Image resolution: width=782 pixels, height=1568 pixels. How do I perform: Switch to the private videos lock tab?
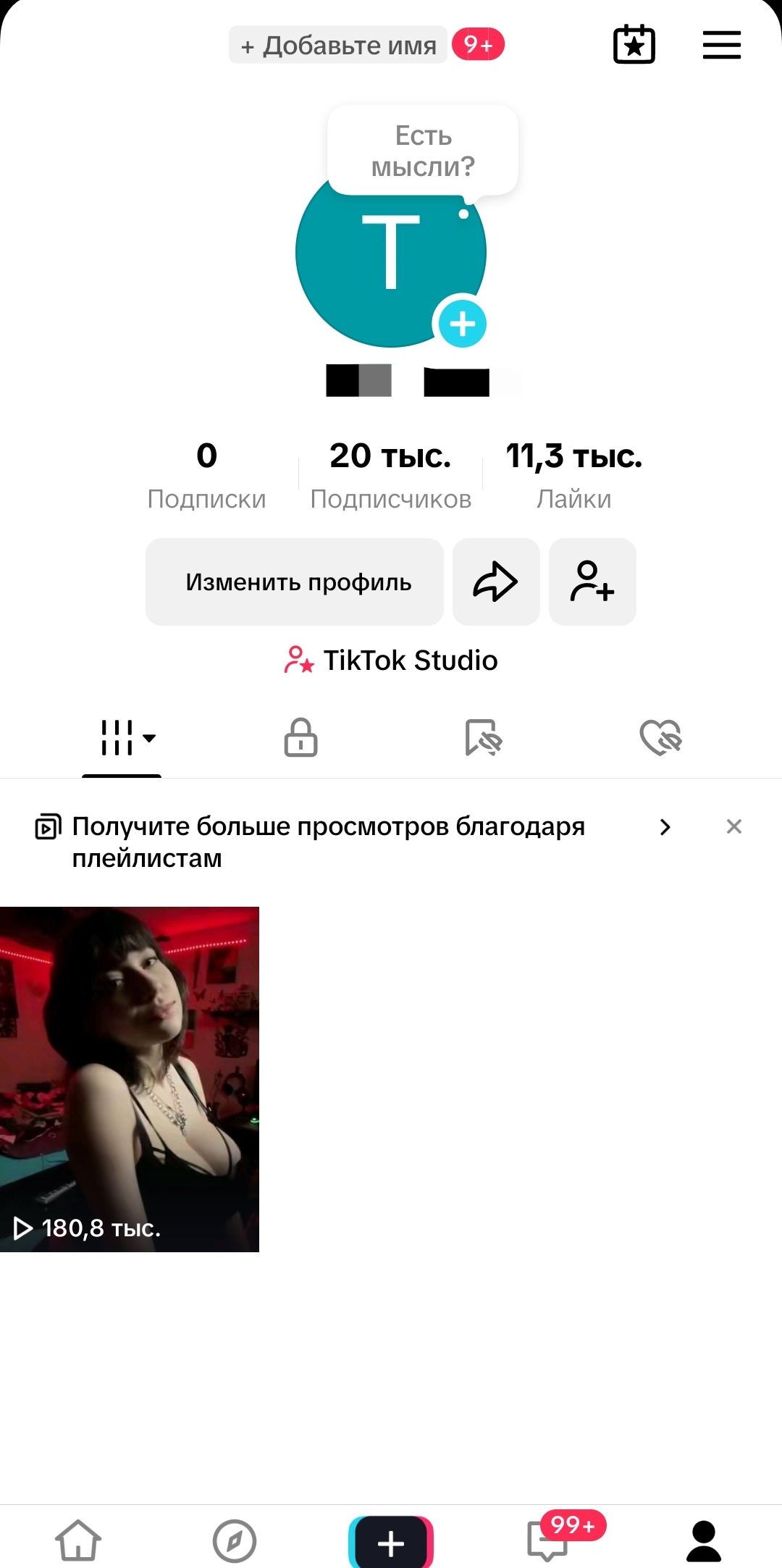click(x=300, y=738)
